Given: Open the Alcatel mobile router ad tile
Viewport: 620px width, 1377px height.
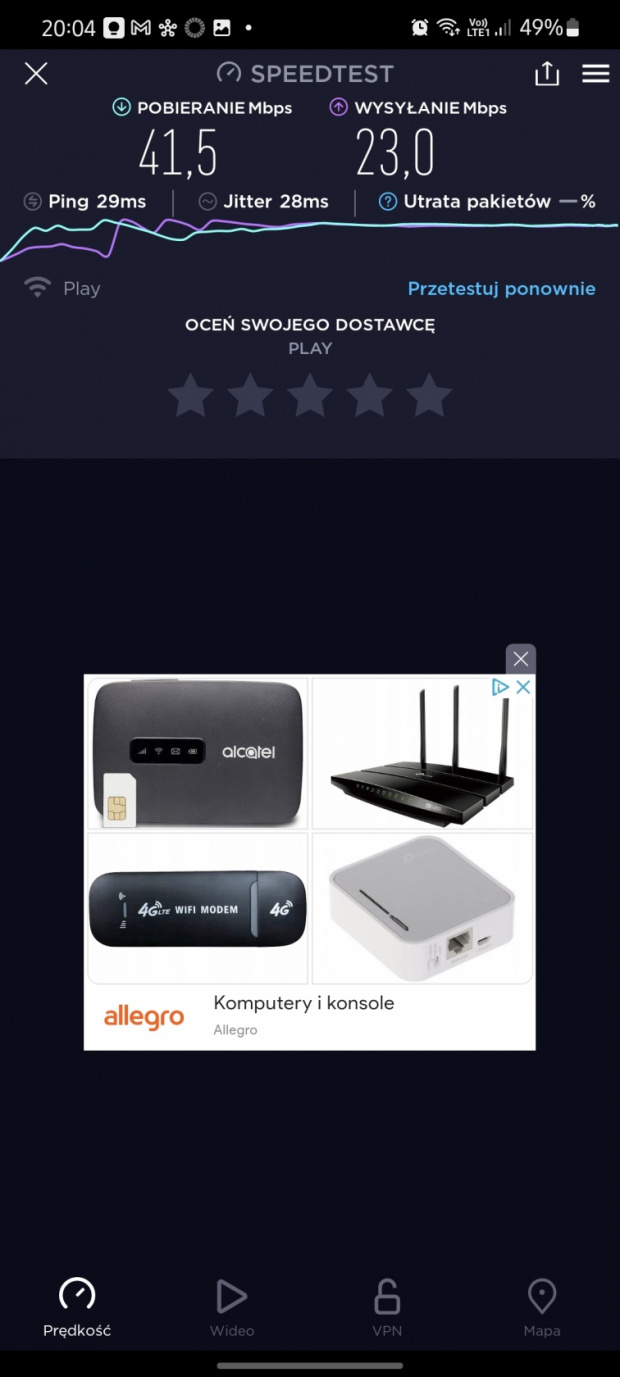Looking at the screenshot, I should [x=198, y=754].
